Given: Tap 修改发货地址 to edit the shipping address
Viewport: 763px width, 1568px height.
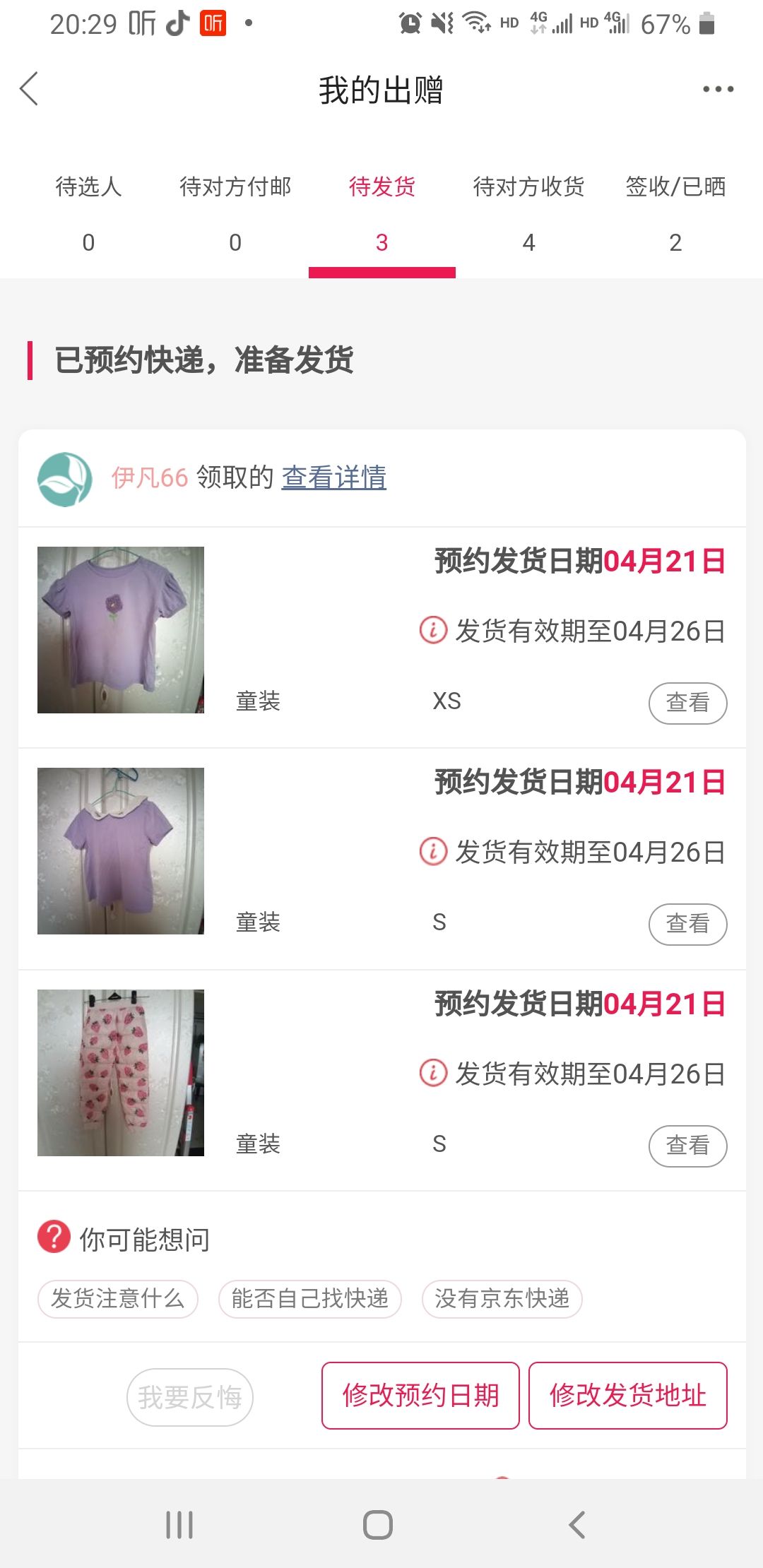Looking at the screenshot, I should point(628,1396).
